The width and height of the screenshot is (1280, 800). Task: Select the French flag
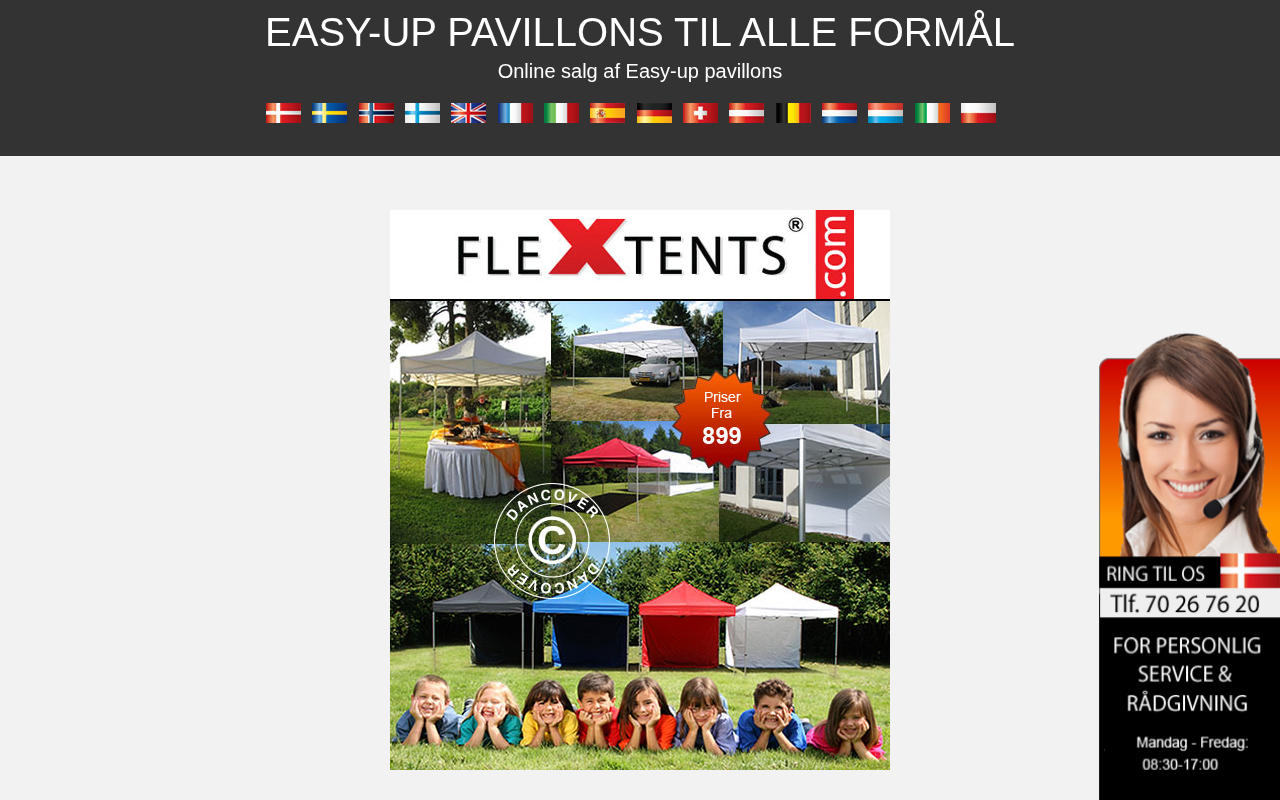pos(515,113)
